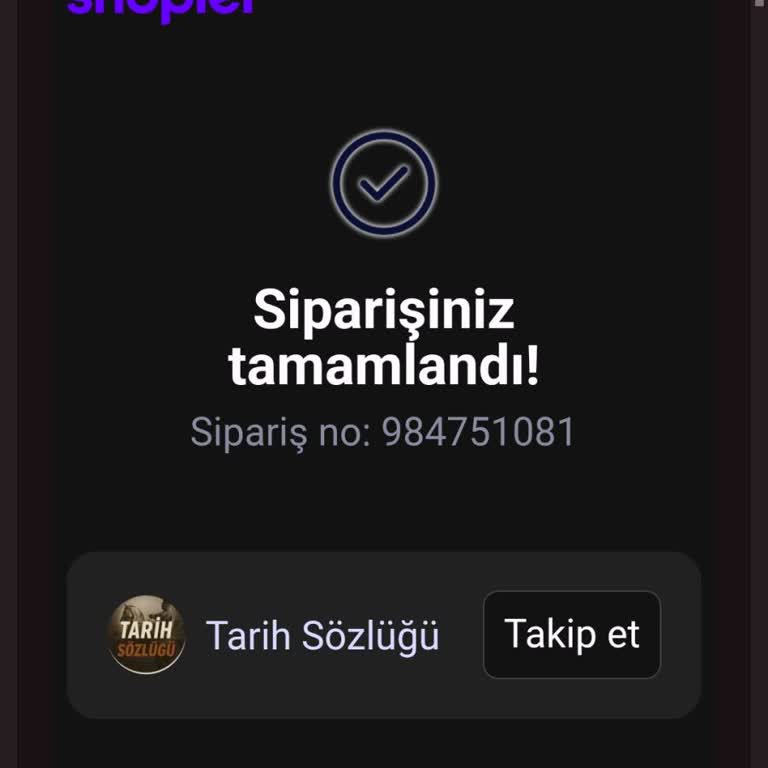Follow the Tarih Sözlüğü store
The image size is (768, 768).
coord(571,635)
